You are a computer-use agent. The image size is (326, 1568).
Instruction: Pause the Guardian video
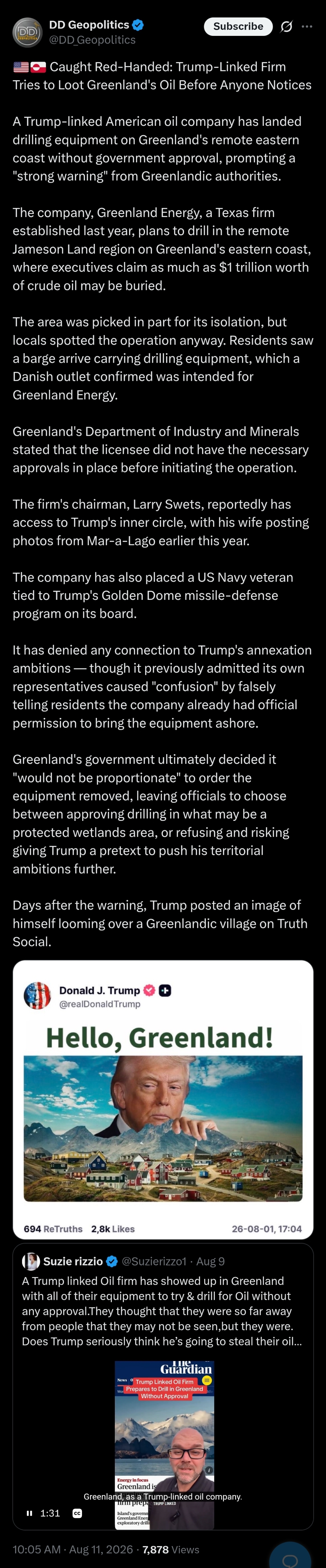pyautogui.click(x=29, y=1513)
